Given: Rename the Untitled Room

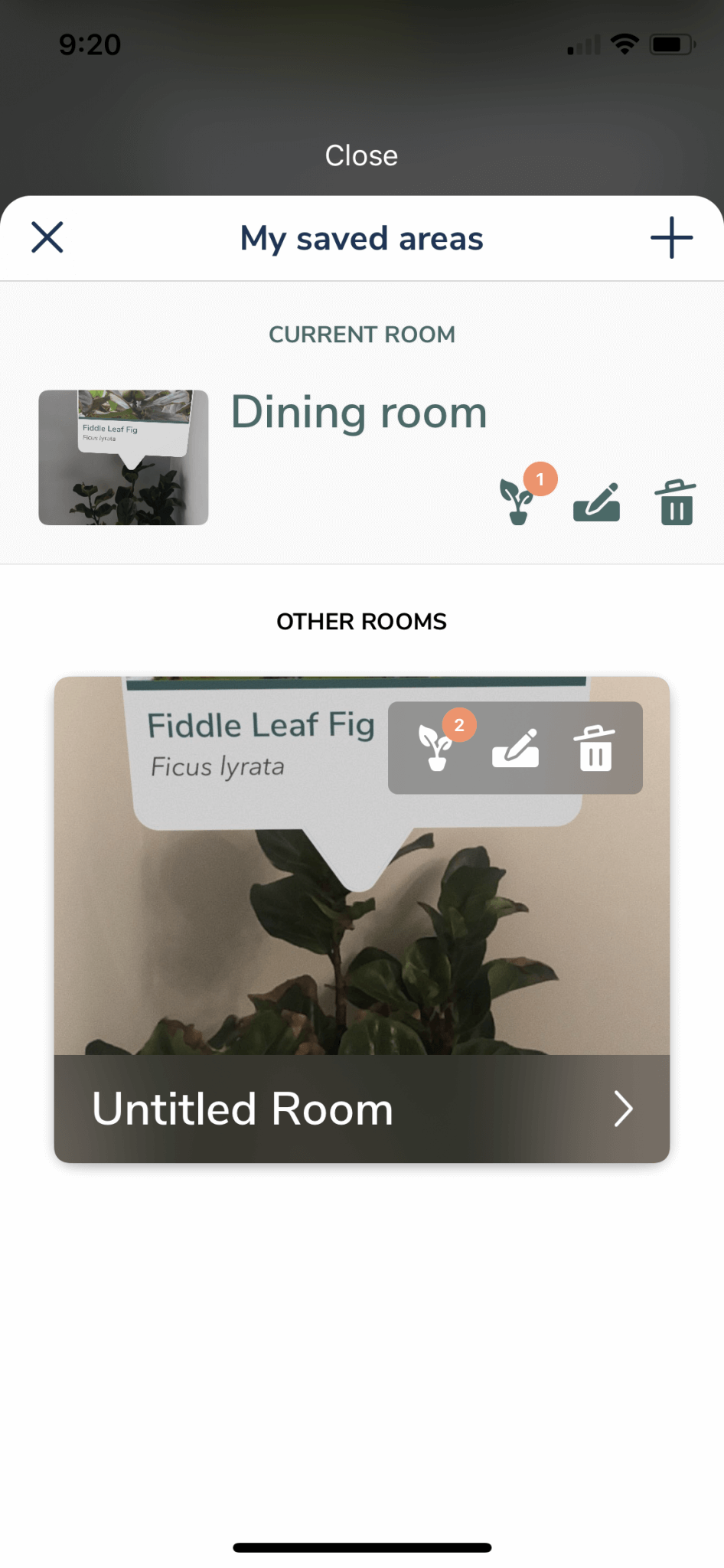Looking at the screenshot, I should tap(515, 748).
